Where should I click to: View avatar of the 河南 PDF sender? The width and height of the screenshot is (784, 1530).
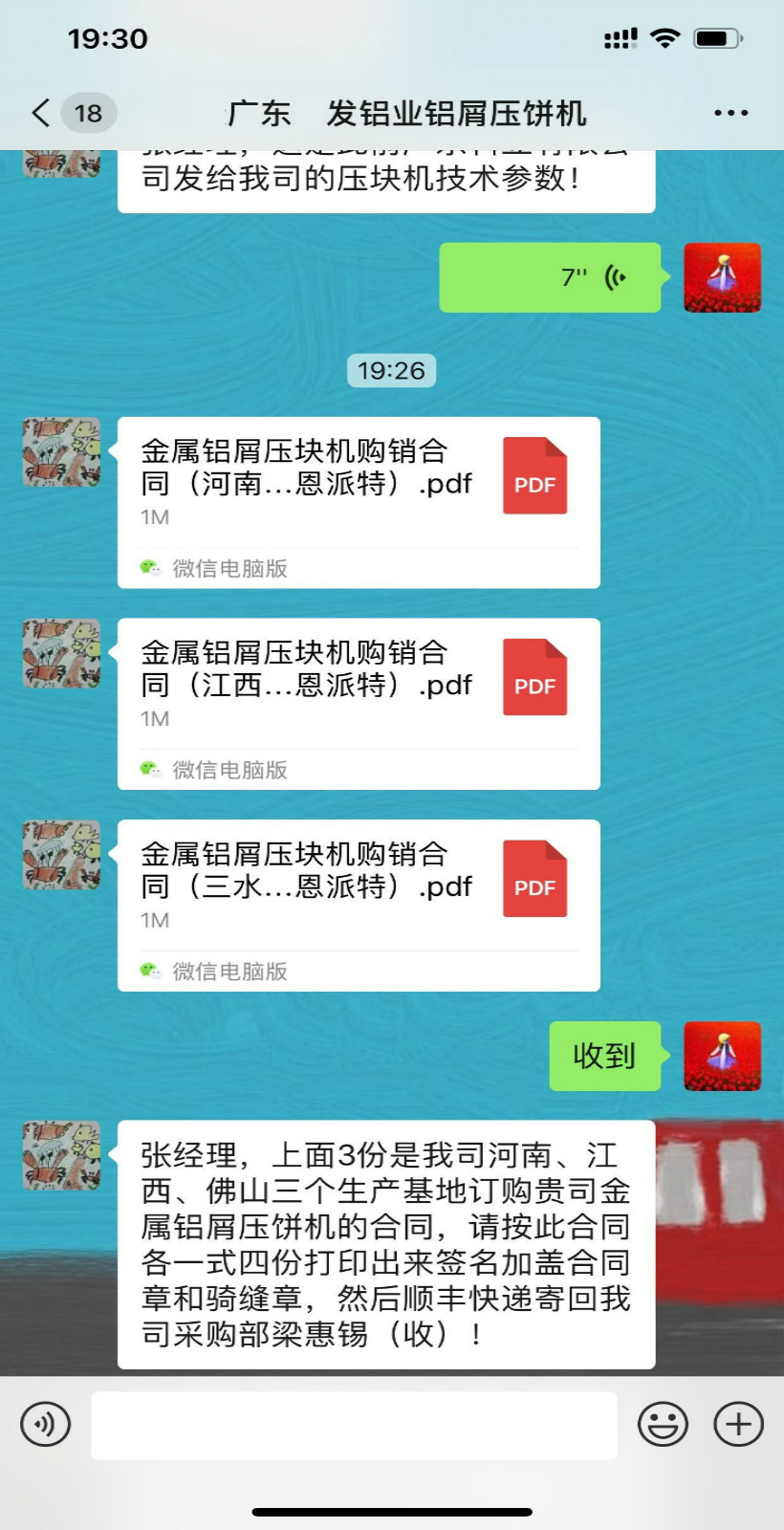pos(62,451)
